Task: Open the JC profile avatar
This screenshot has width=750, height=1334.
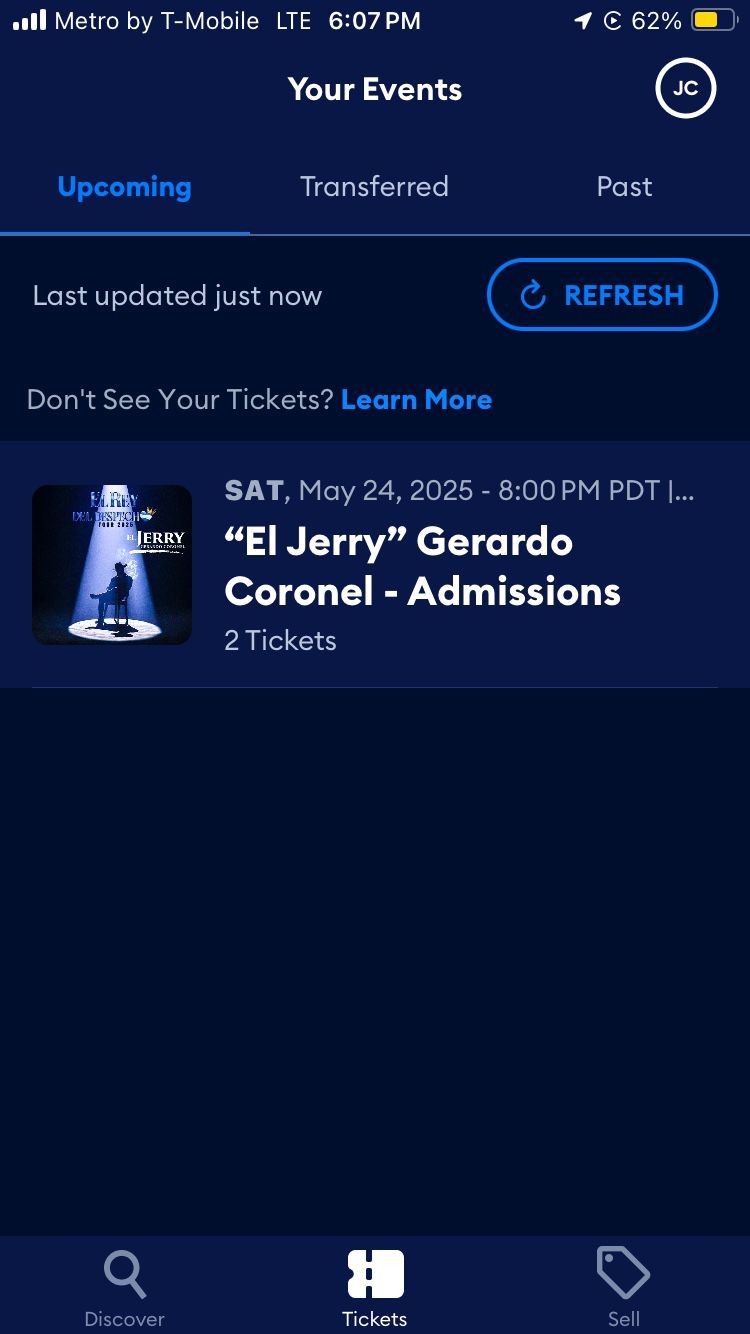Action: (685, 89)
